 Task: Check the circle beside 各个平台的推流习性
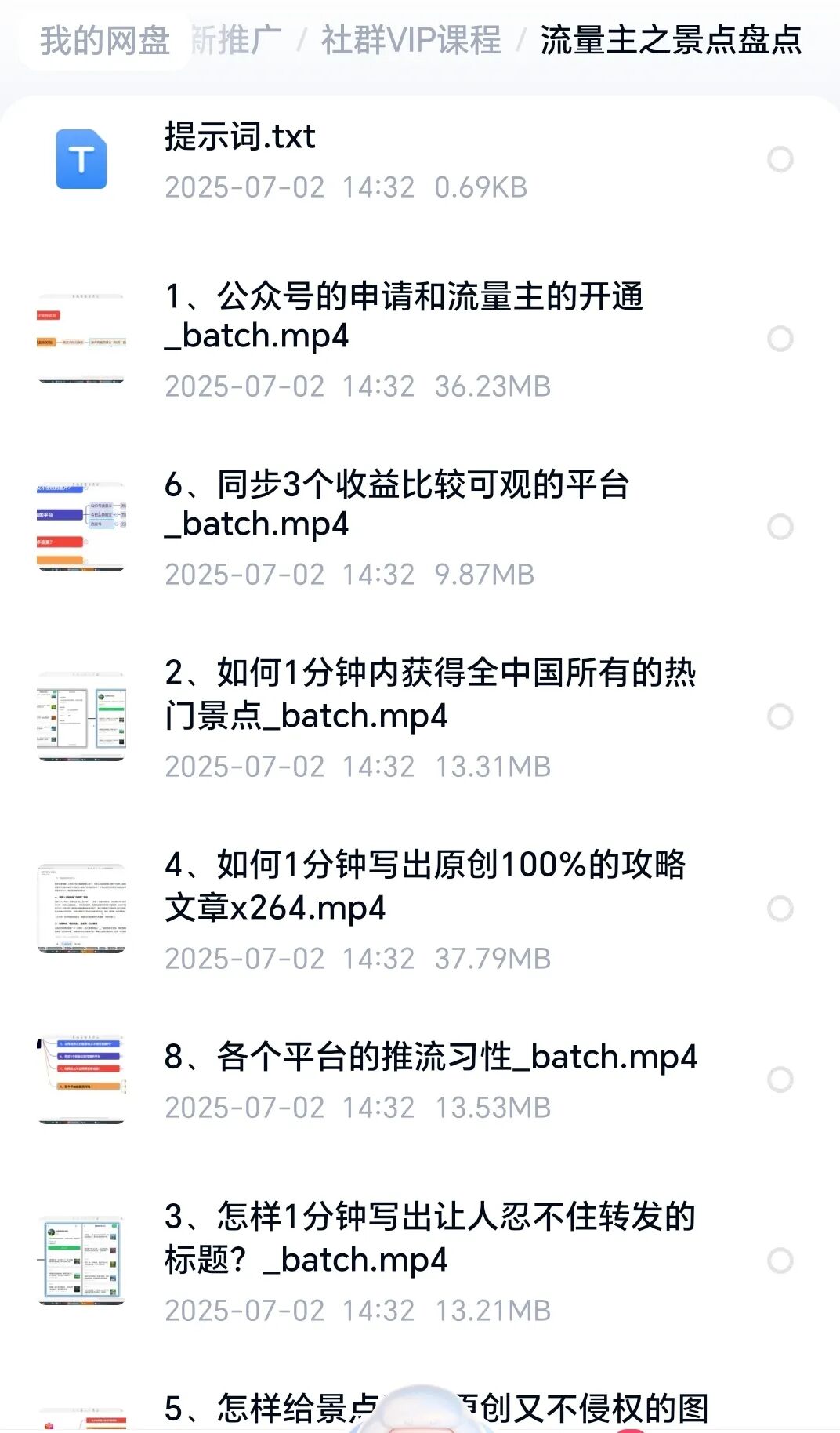point(780,1079)
